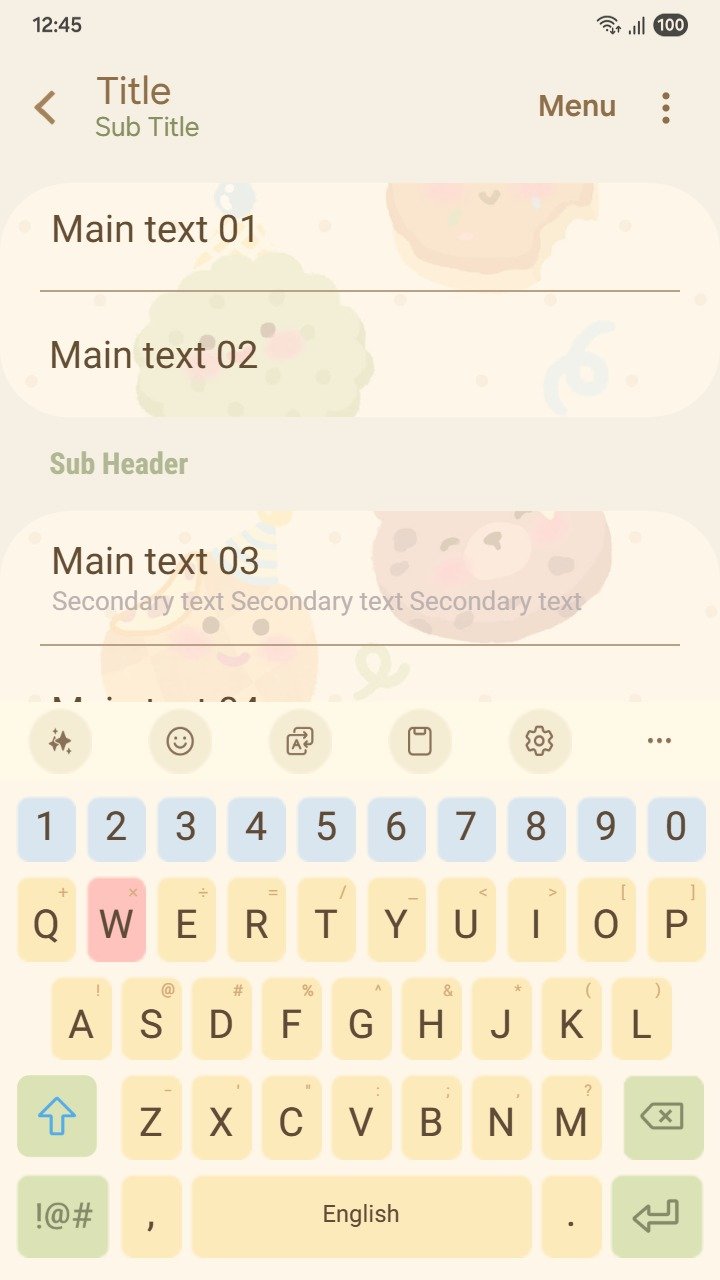Toggle the shift key

click(57, 1117)
